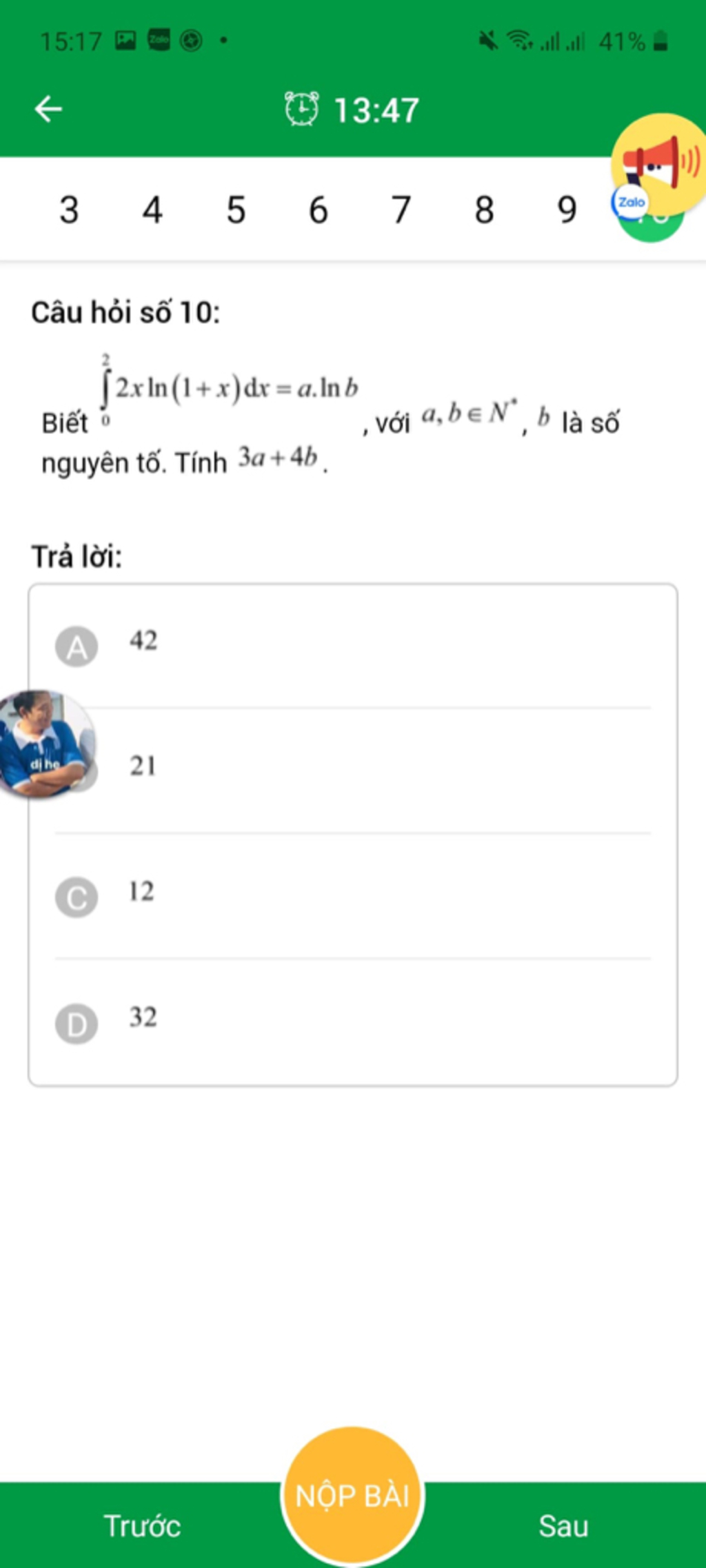This screenshot has height=1568, width=706.
Task: Move to next question with Sau
Action: click(x=563, y=1526)
